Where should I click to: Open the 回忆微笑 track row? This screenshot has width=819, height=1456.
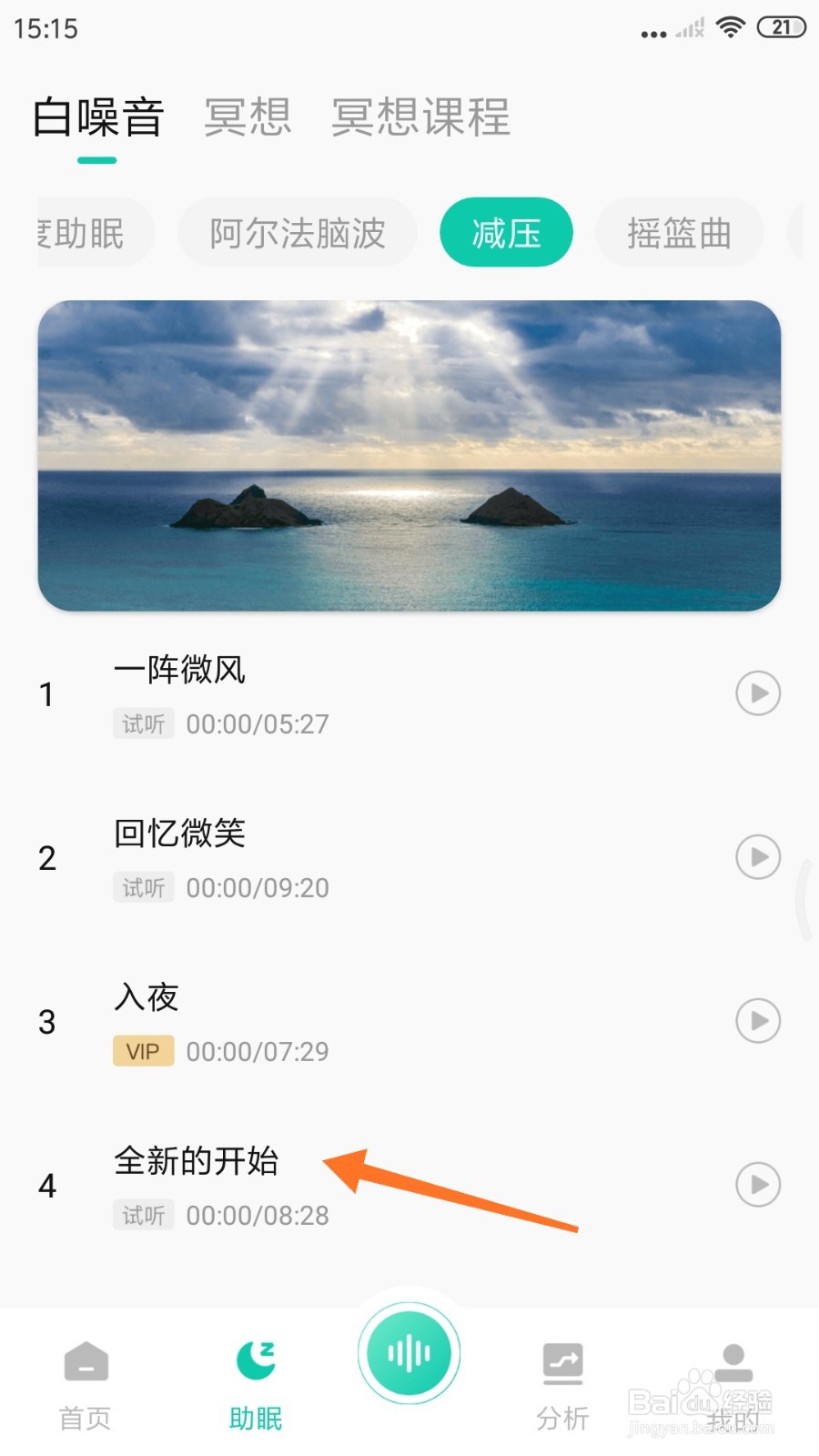[409, 858]
